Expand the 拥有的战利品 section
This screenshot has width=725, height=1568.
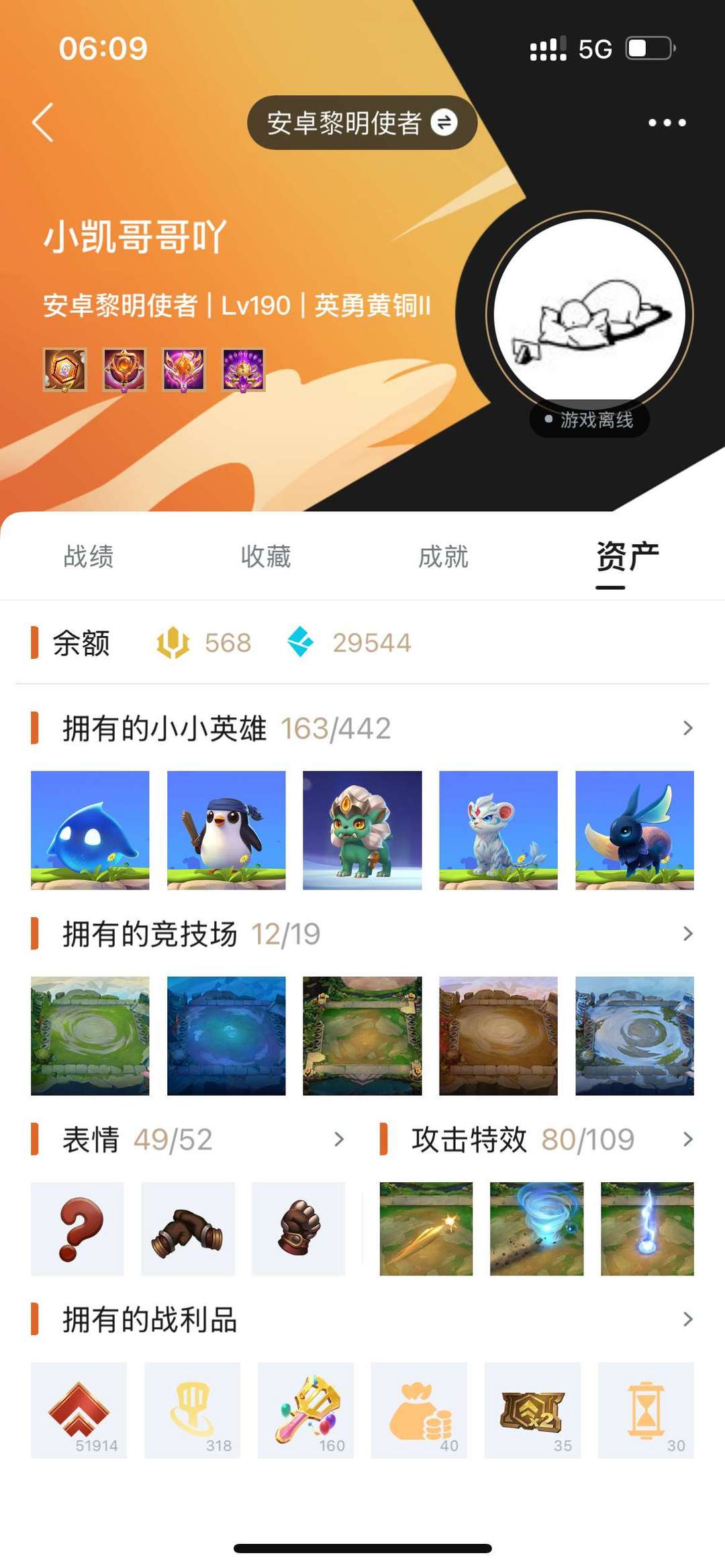687,1320
